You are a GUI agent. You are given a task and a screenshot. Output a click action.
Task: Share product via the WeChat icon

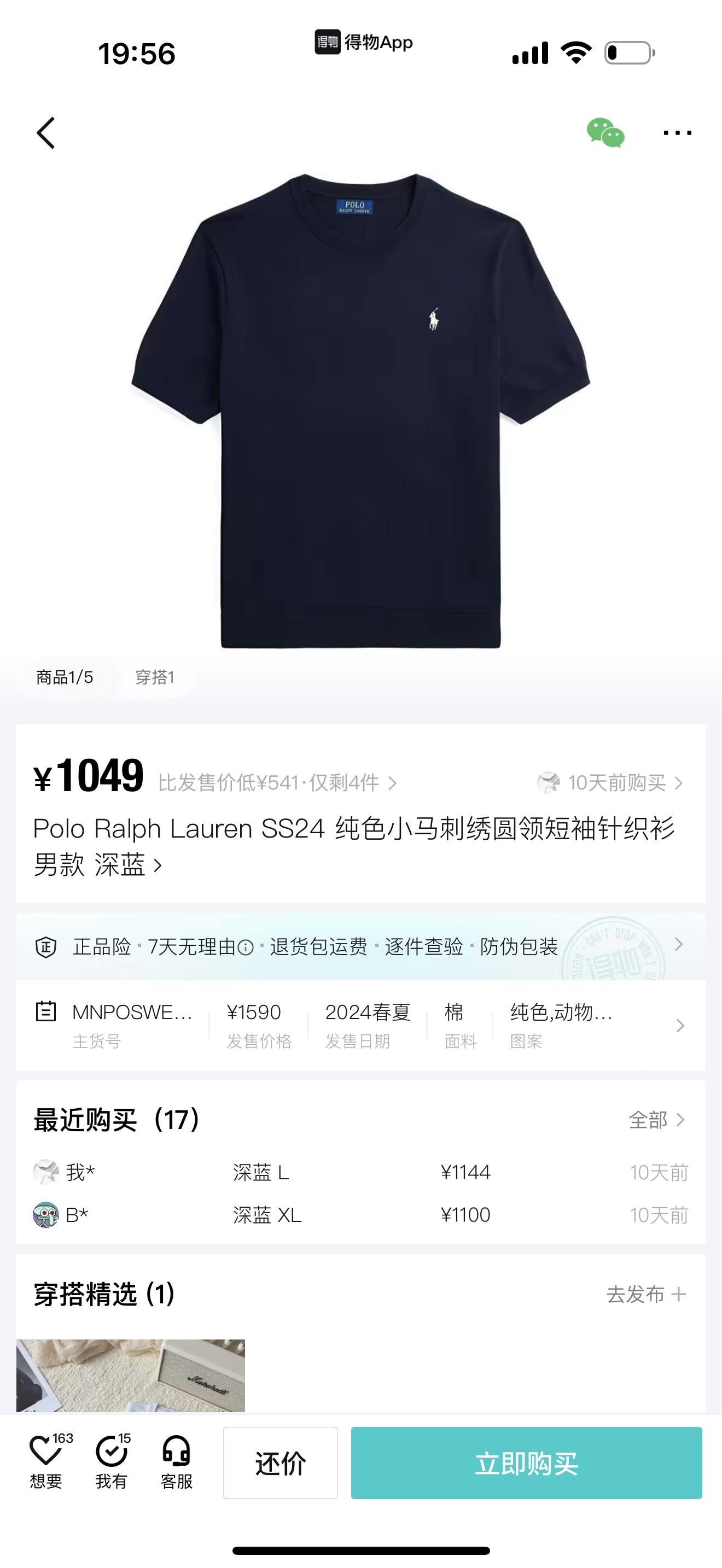(605, 133)
